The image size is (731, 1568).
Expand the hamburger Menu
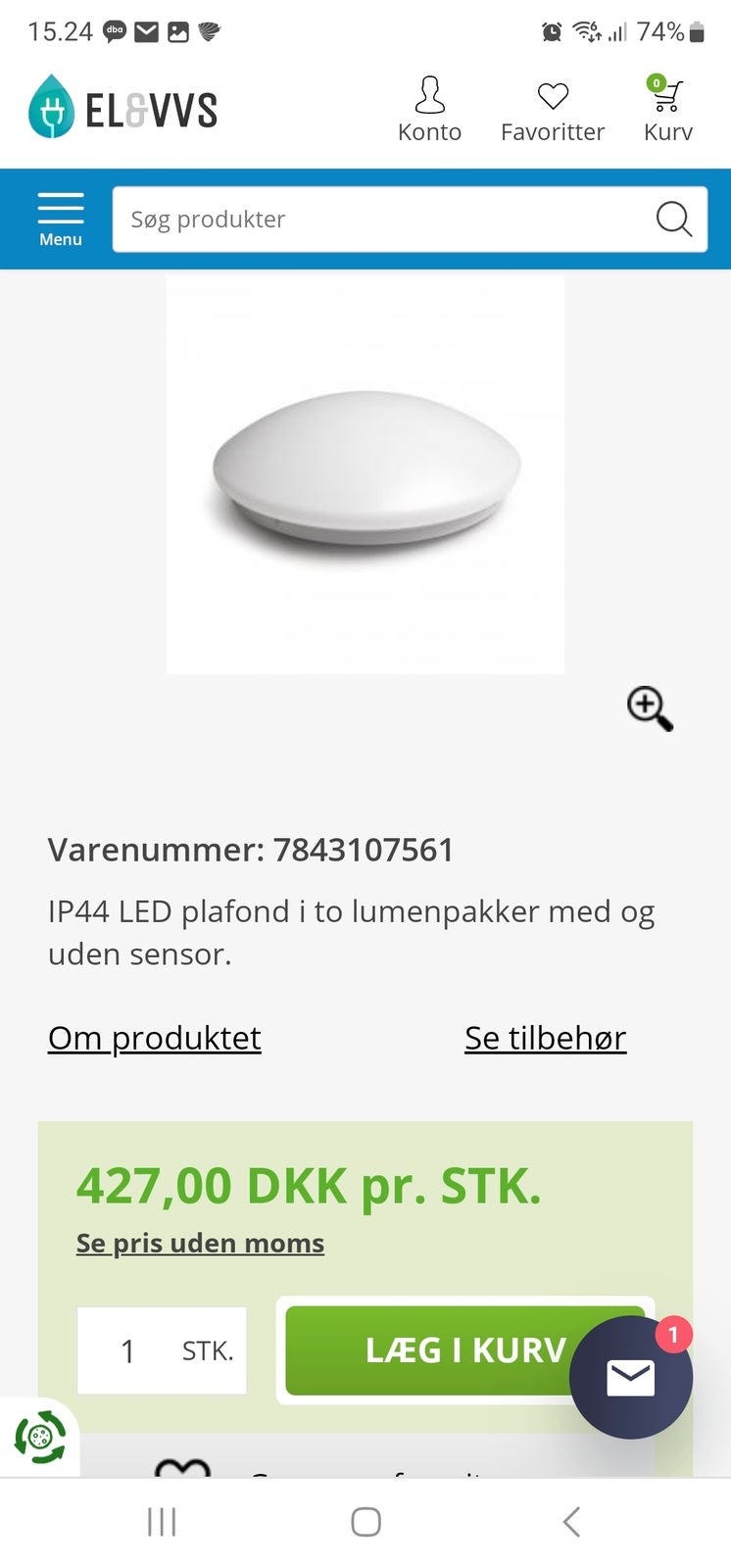tap(60, 216)
